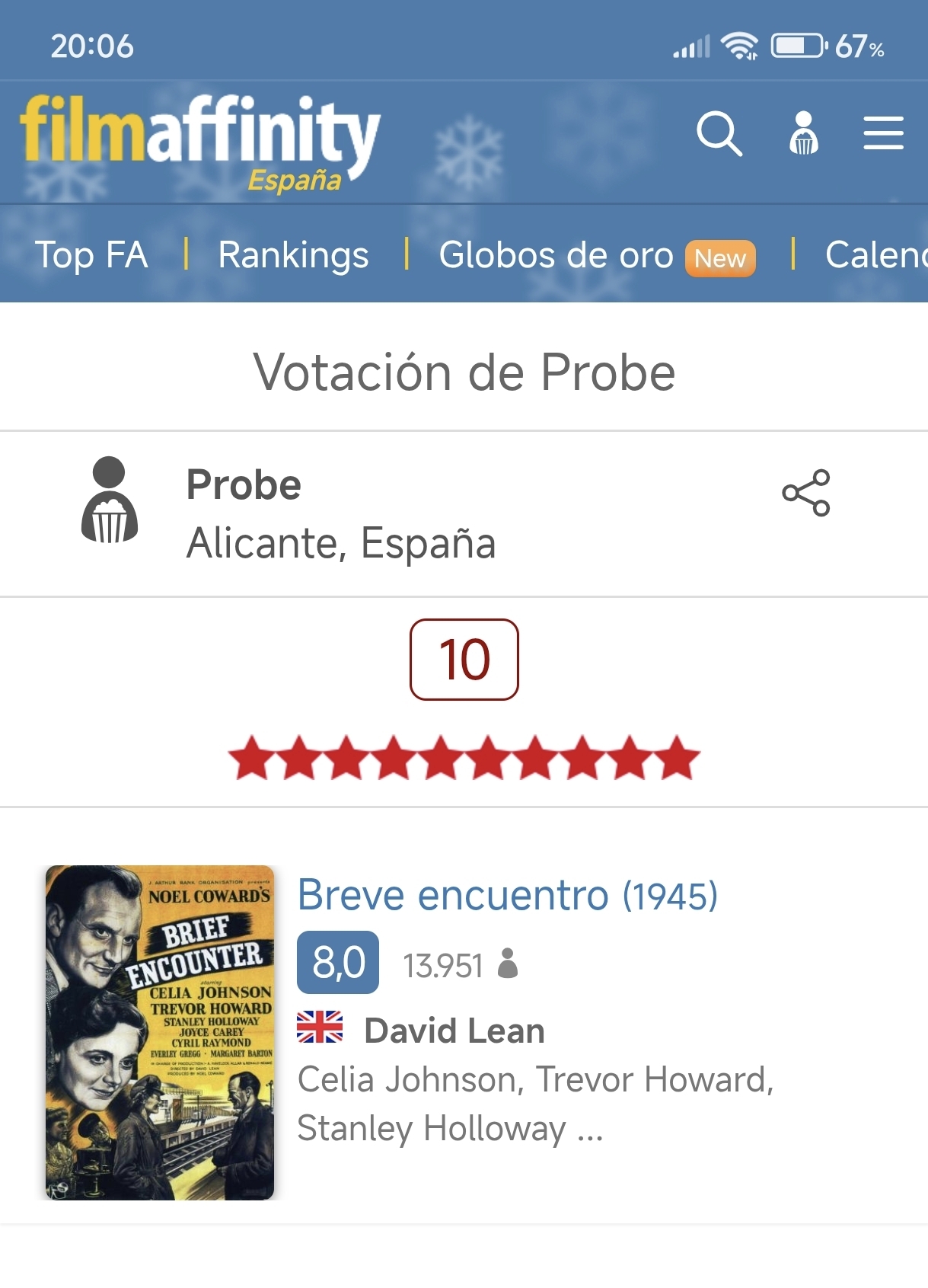Open Breve encuentro (1945) movie page
The width and height of the screenshot is (928, 1288).
(x=507, y=895)
